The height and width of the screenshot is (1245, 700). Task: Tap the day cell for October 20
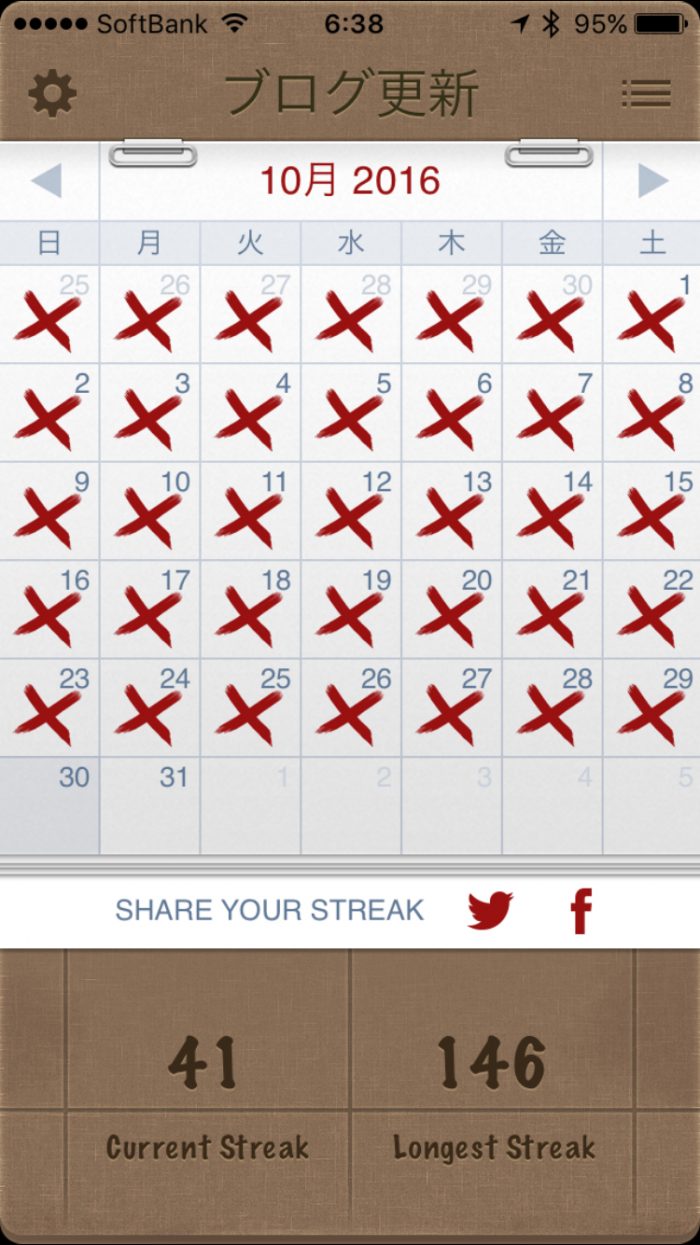coord(452,610)
